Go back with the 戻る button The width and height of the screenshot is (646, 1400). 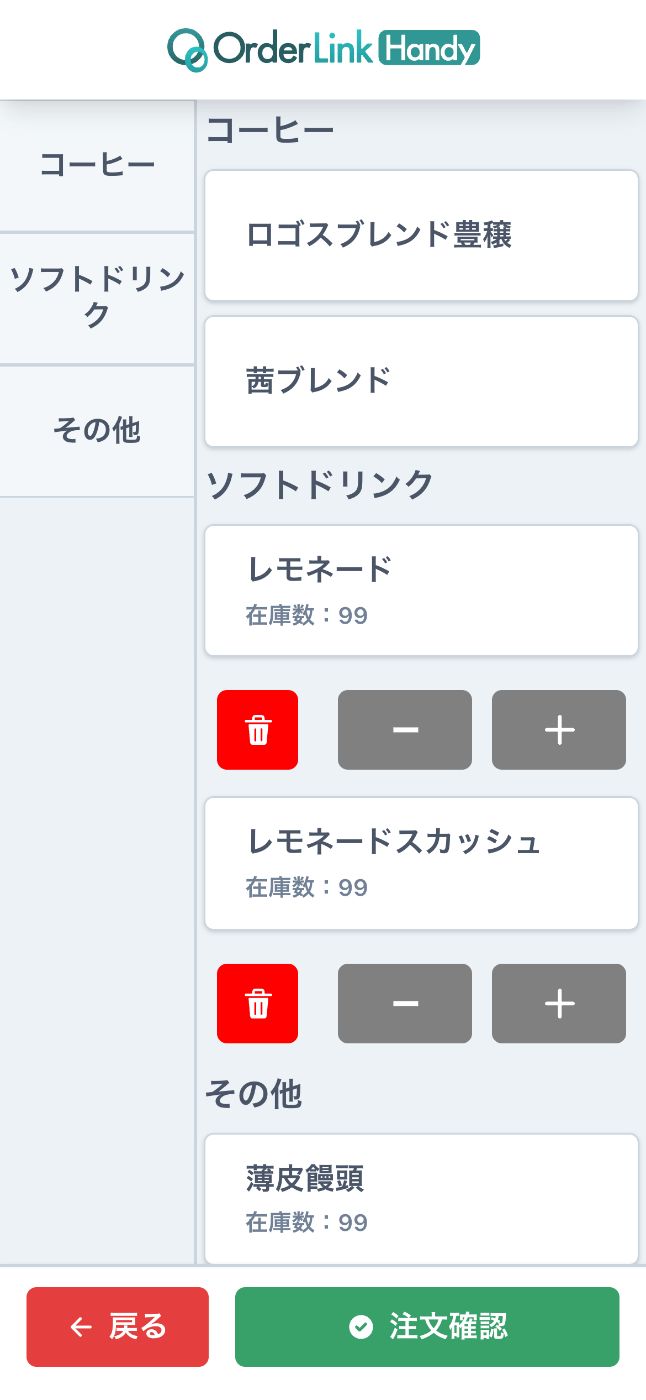118,1327
